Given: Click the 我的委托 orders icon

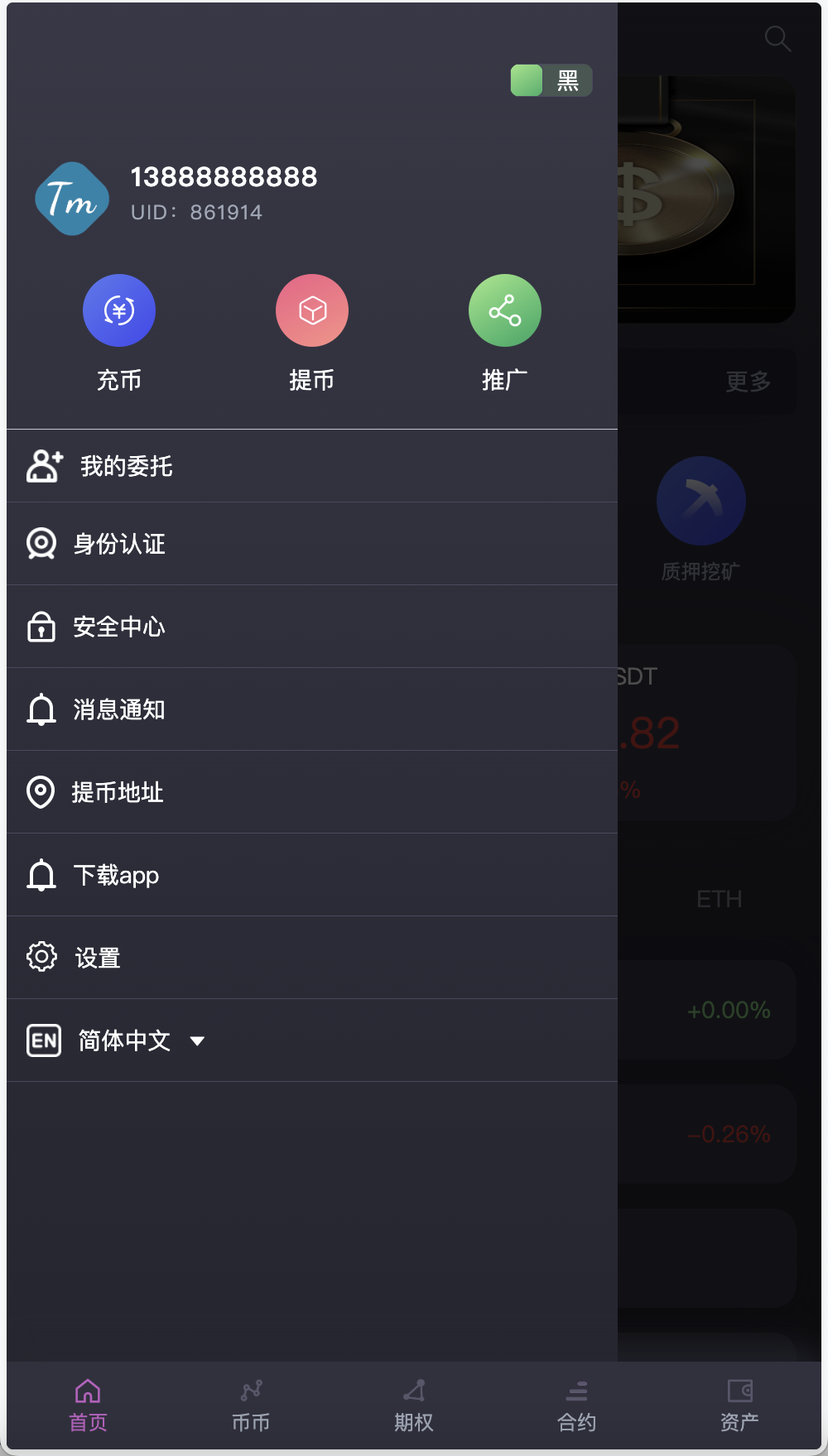Looking at the screenshot, I should click(43, 466).
